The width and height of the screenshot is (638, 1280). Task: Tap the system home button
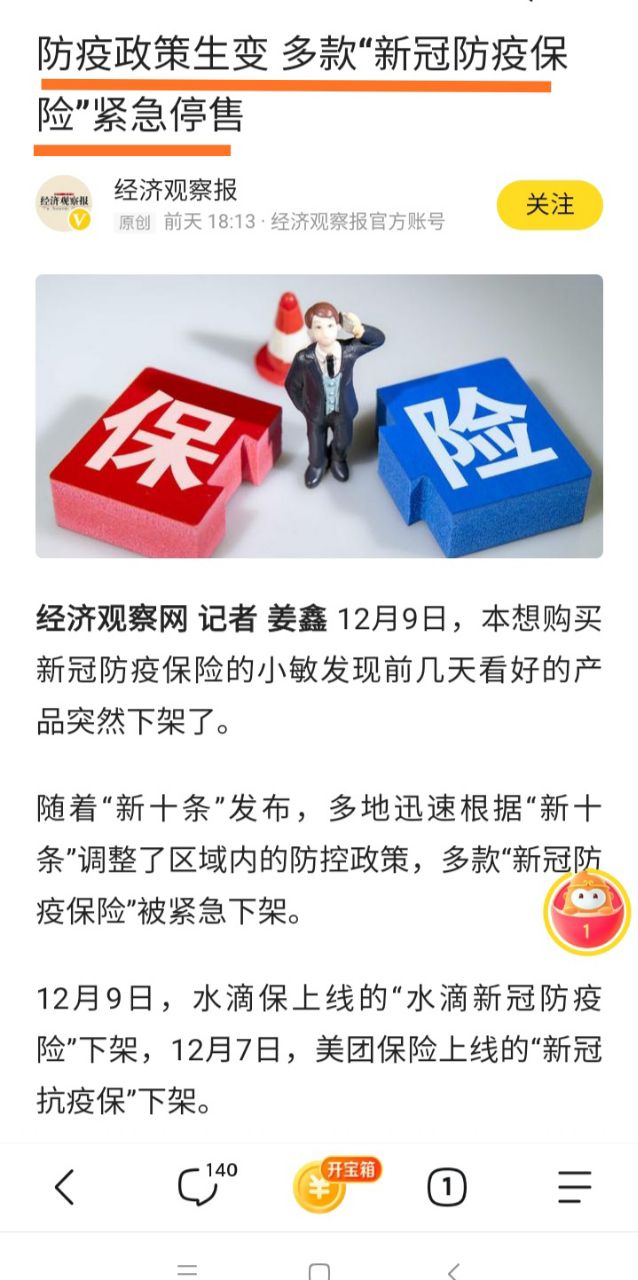(319, 1270)
